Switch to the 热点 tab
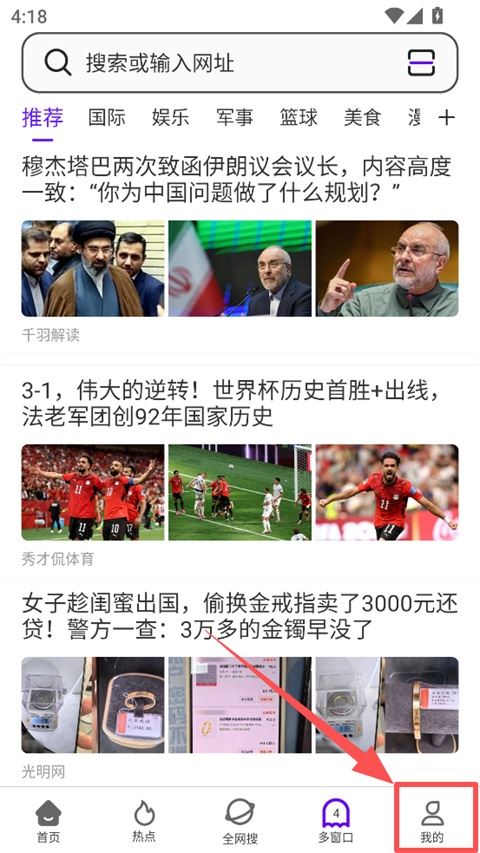The height and width of the screenshot is (853, 480). point(144,821)
